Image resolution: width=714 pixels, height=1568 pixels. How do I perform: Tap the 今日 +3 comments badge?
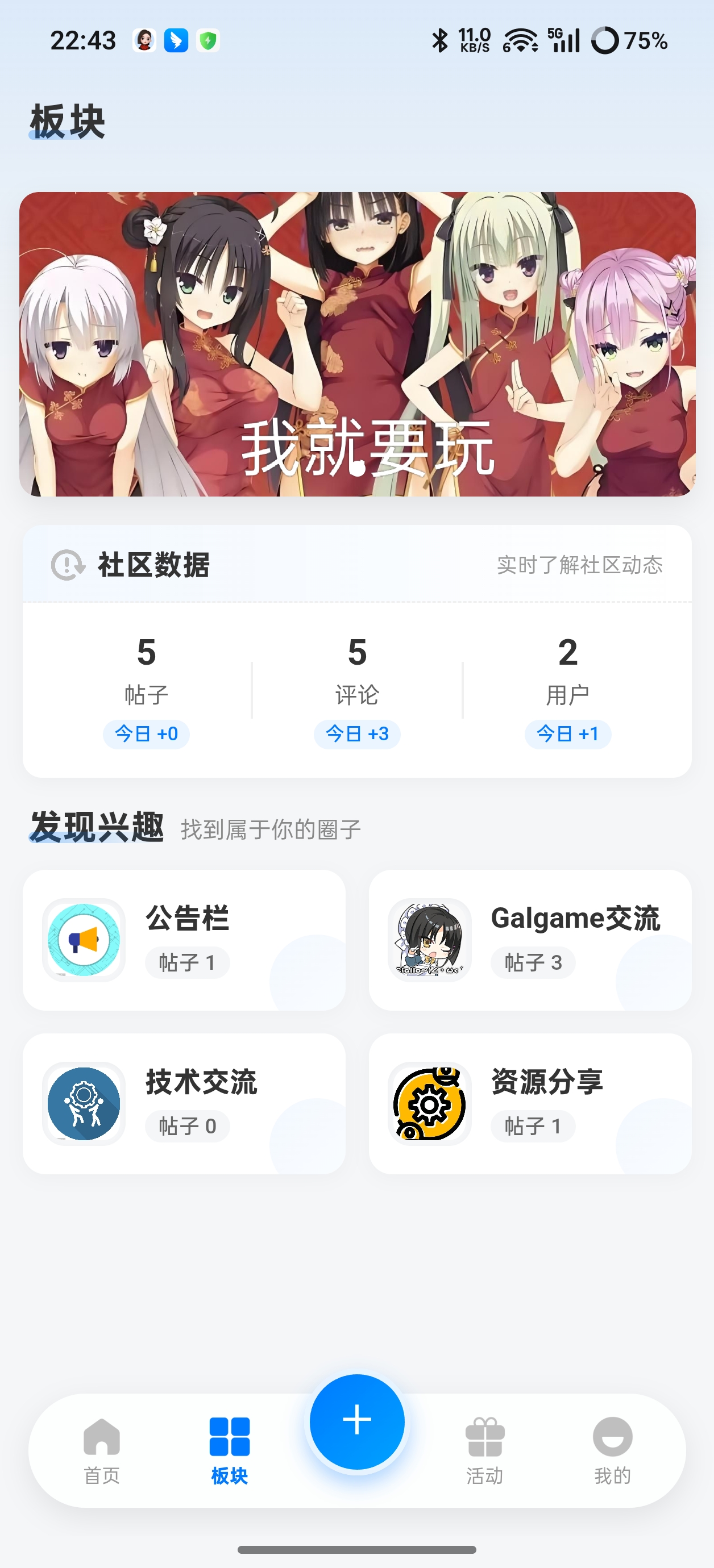tap(357, 735)
